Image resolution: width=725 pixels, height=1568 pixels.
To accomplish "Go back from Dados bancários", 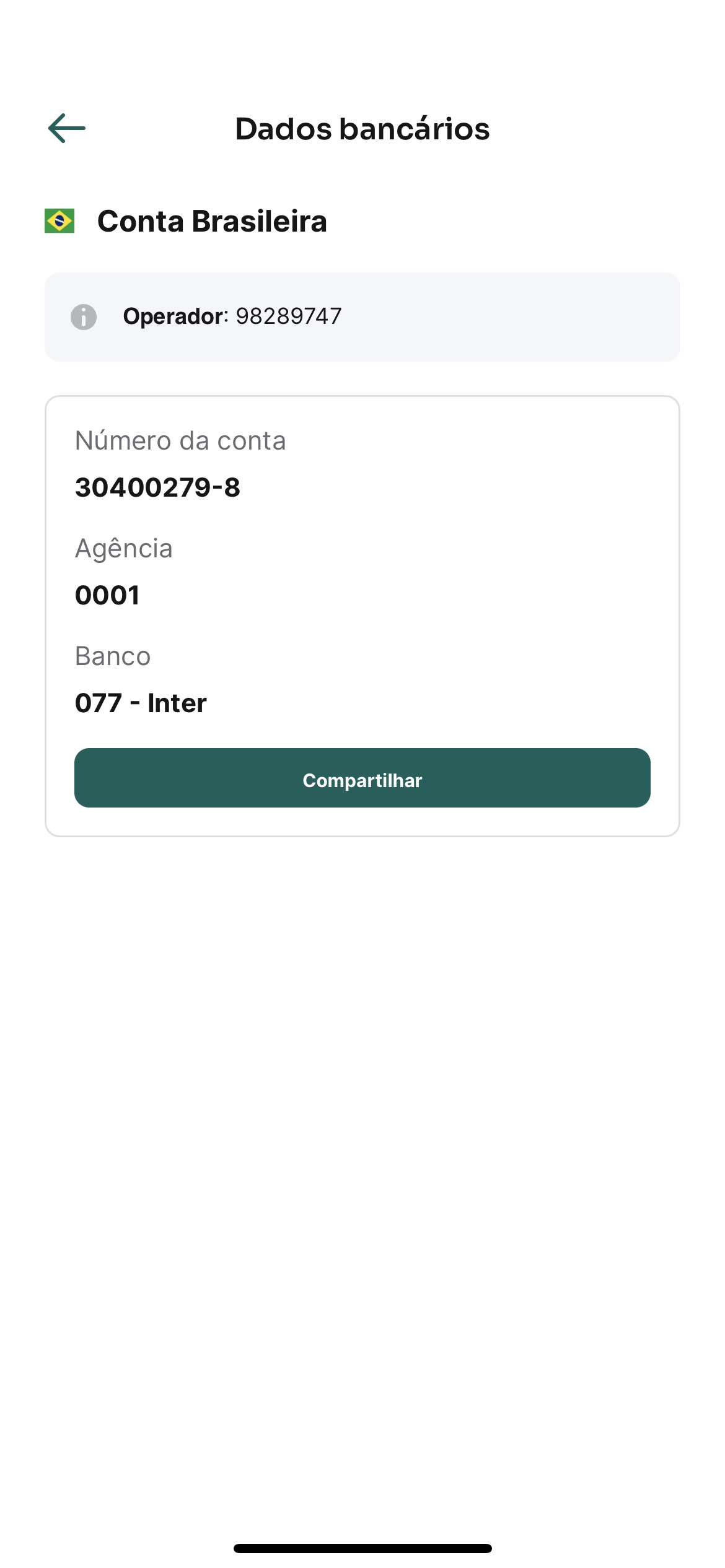I will (67, 128).
